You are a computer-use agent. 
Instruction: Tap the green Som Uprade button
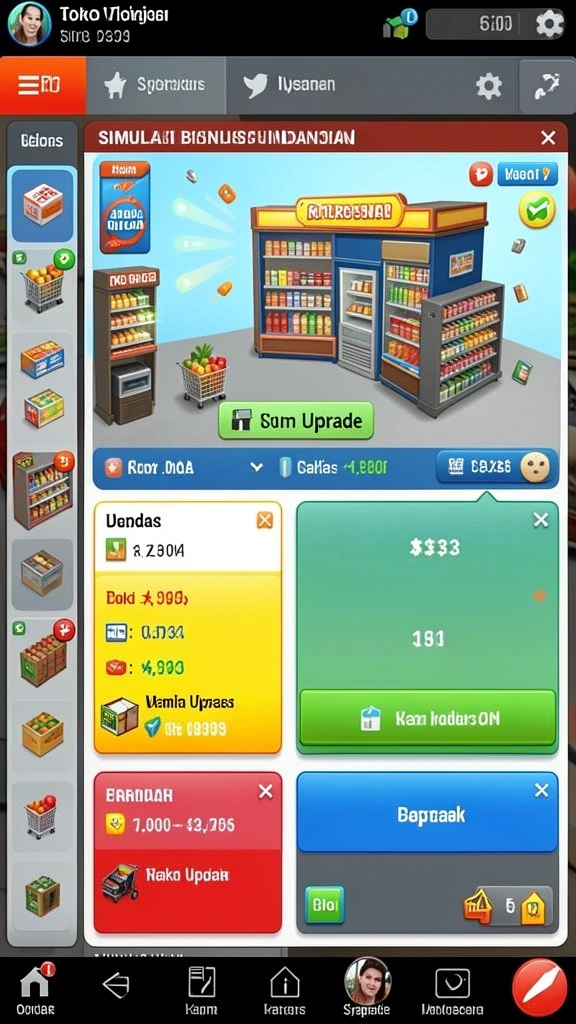tap(296, 421)
